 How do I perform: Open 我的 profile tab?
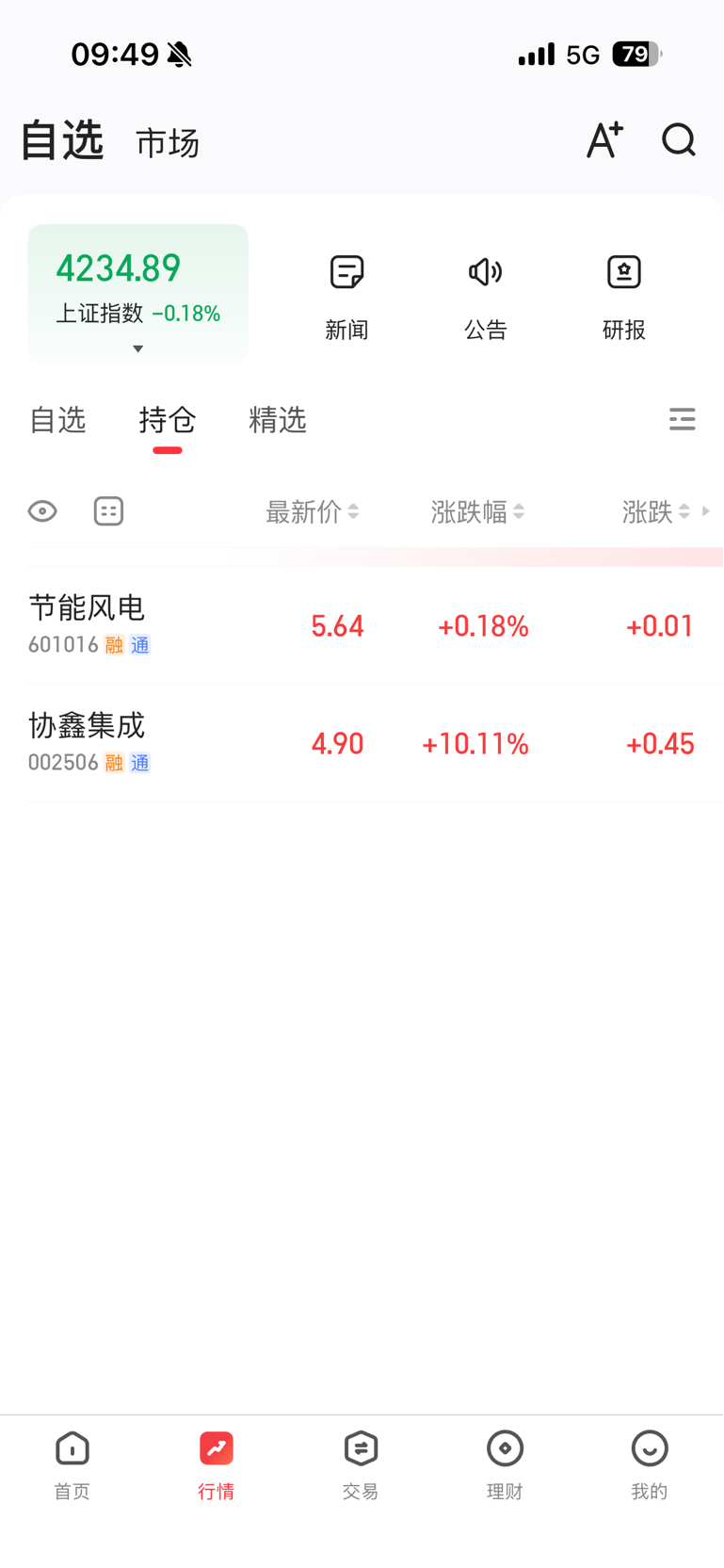[x=650, y=1465]
